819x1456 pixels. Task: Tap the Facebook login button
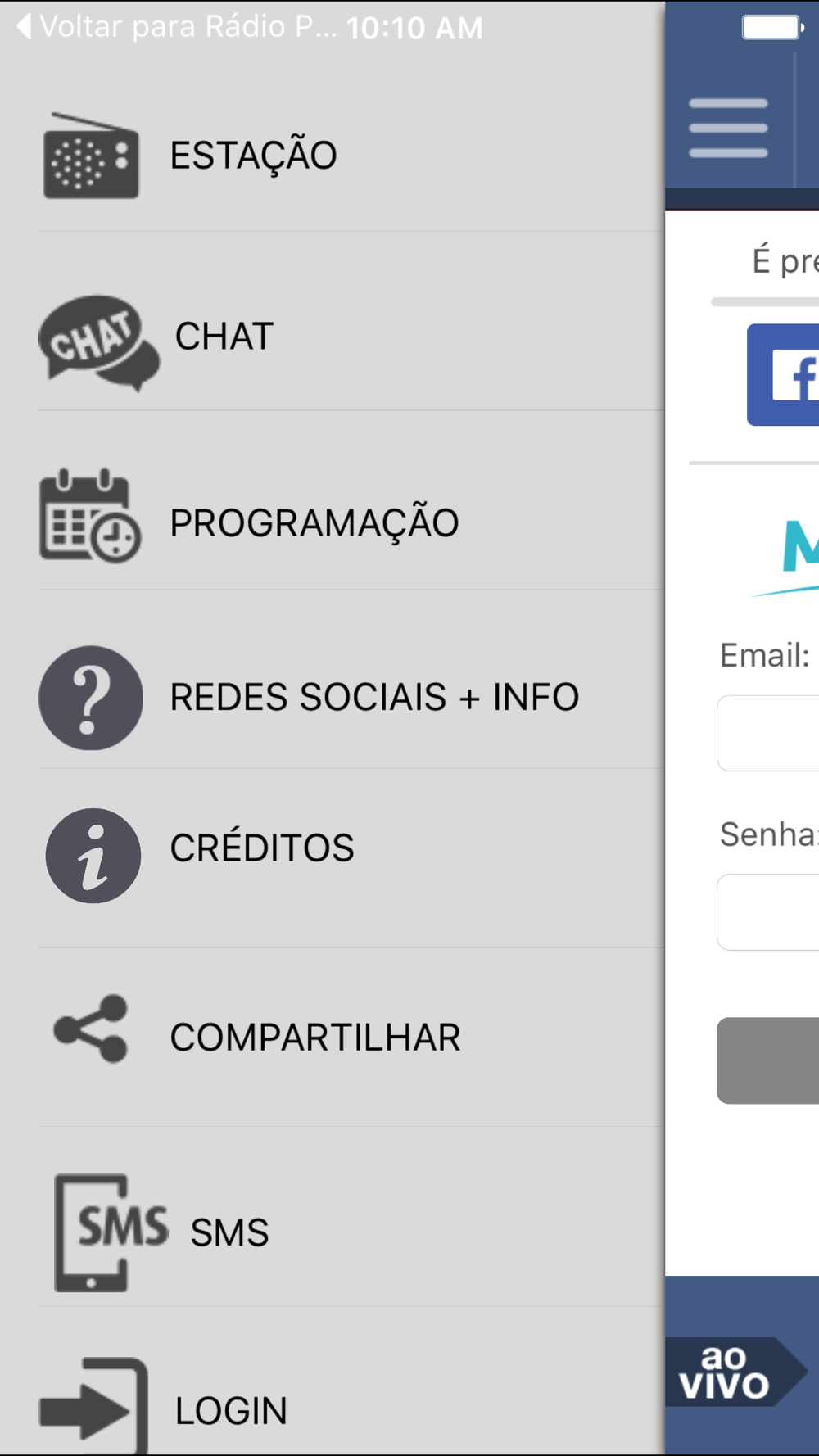coord(783,375)
